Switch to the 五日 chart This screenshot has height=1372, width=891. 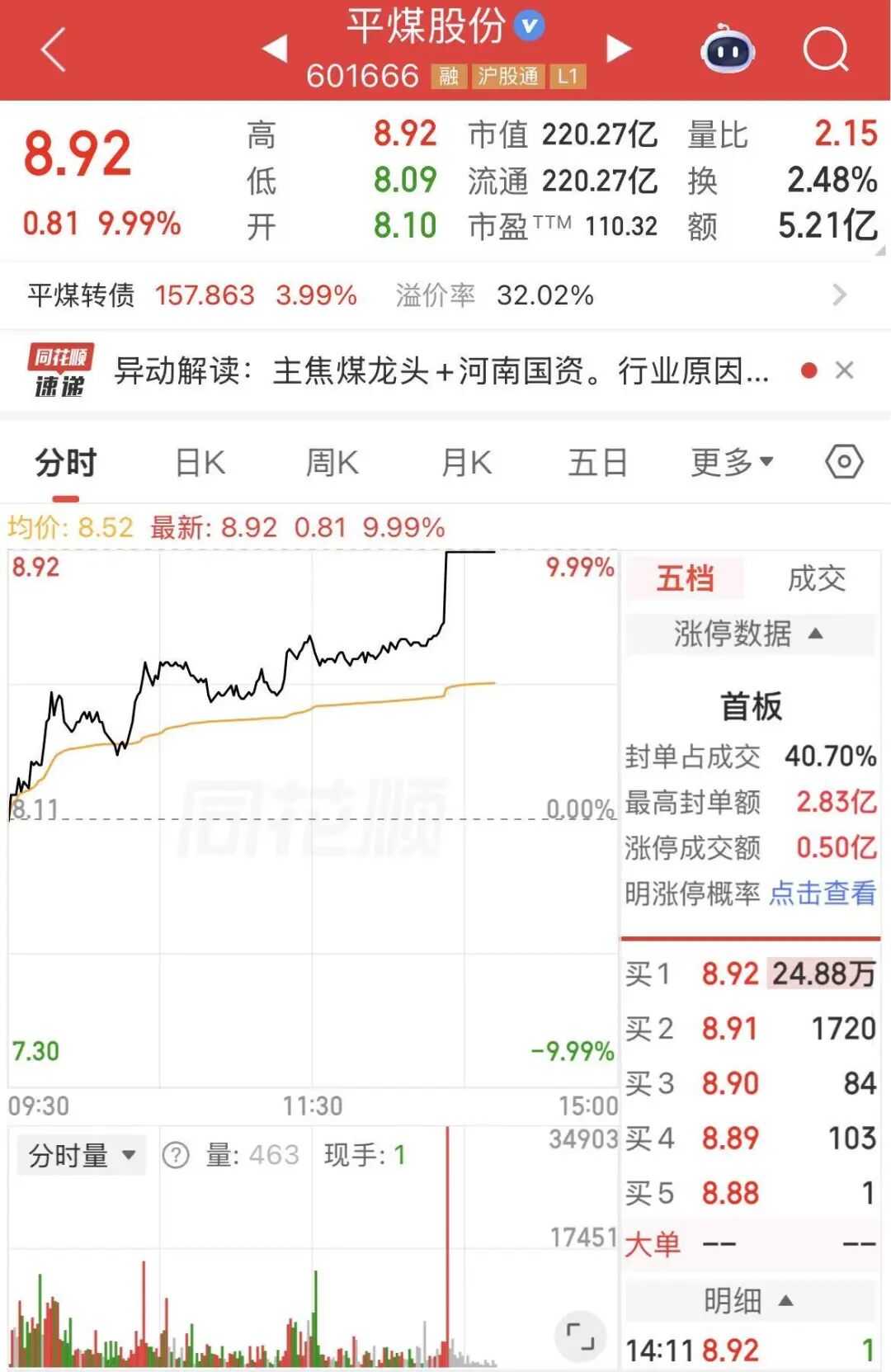tap(598, 463)
